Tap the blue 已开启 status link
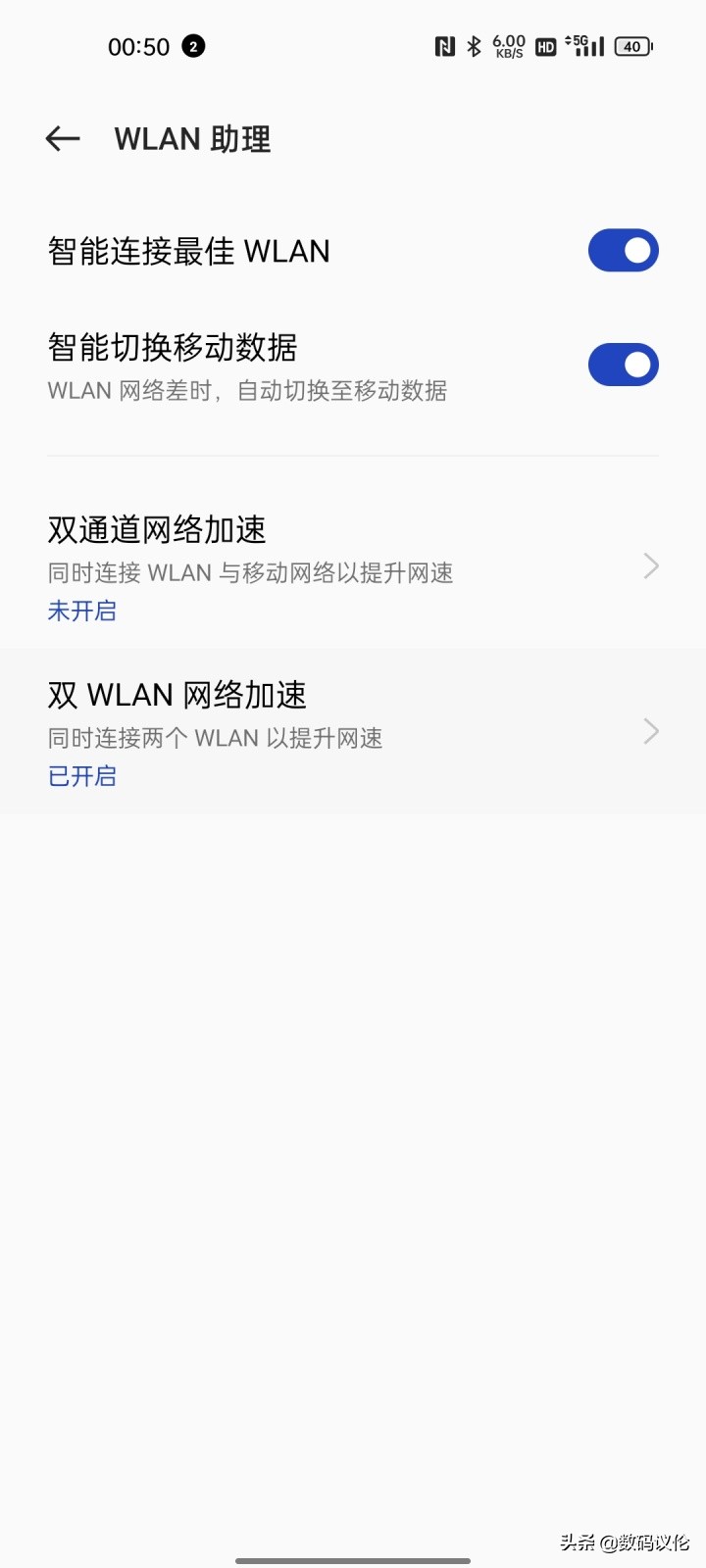The image size is (706, 1568). pyautogui.click(x=81, y=776)
